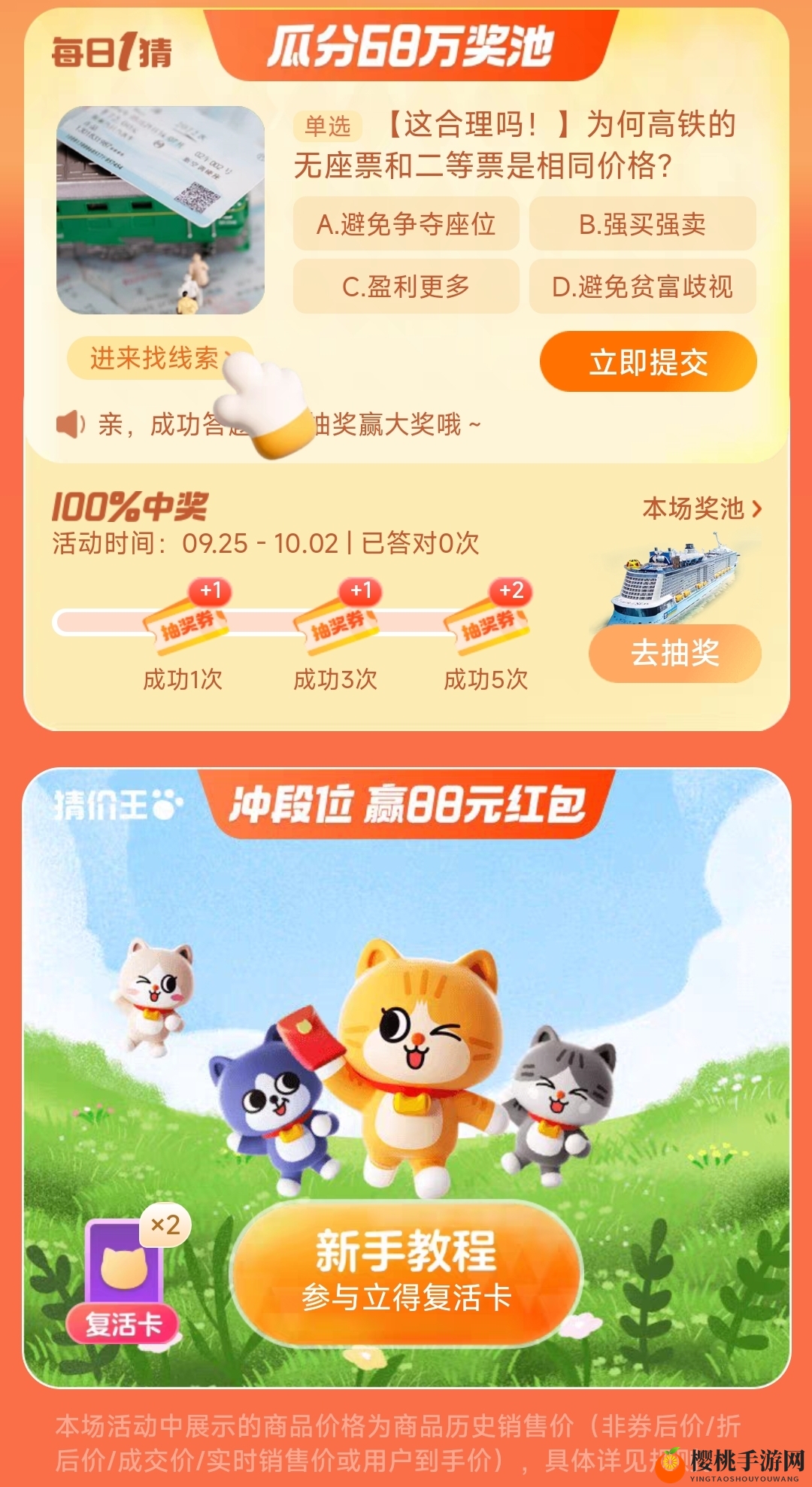Select answer B.强买强卖
Image resolution: width=812 pixels, height=1487 pixels.
click(642, 224)
